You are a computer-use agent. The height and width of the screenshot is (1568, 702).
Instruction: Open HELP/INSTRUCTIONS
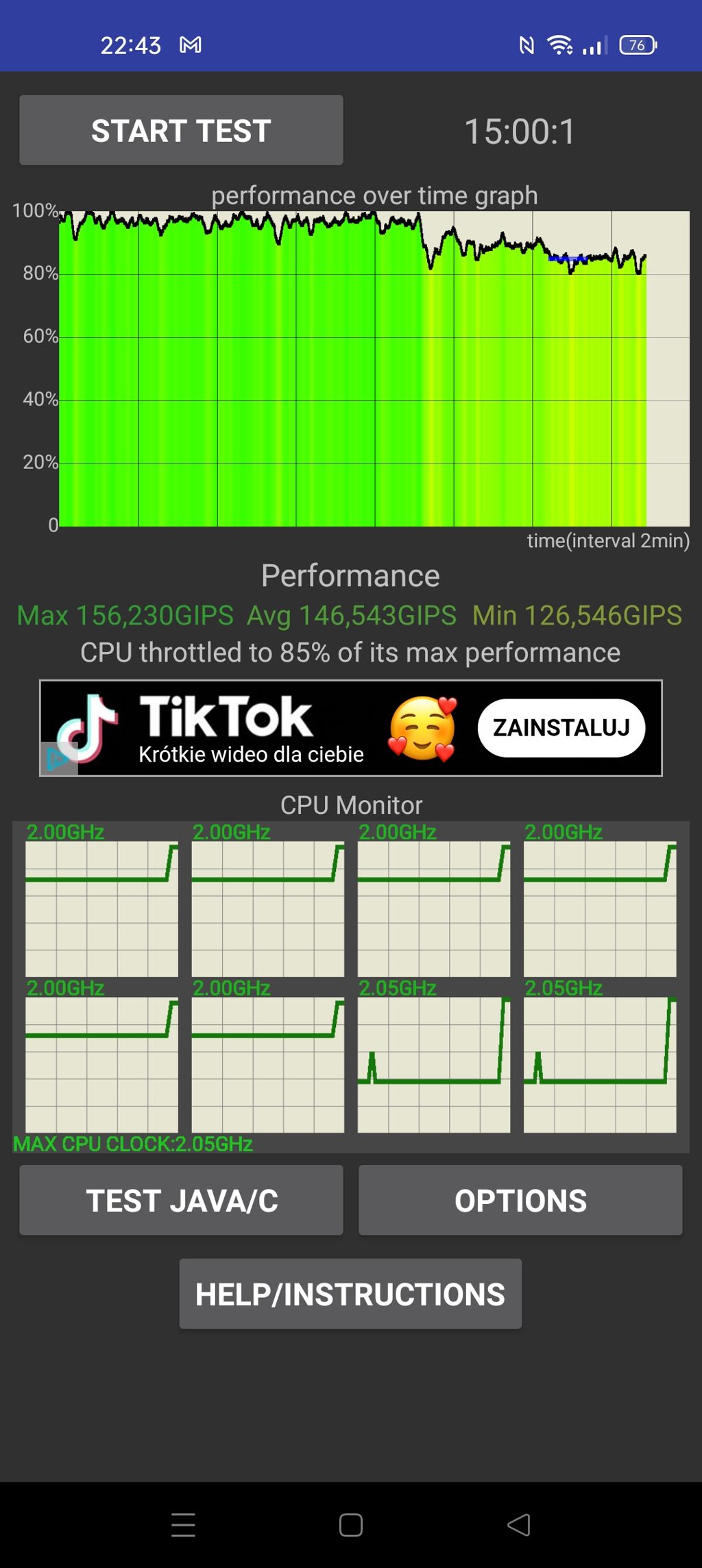(350, 1294)
